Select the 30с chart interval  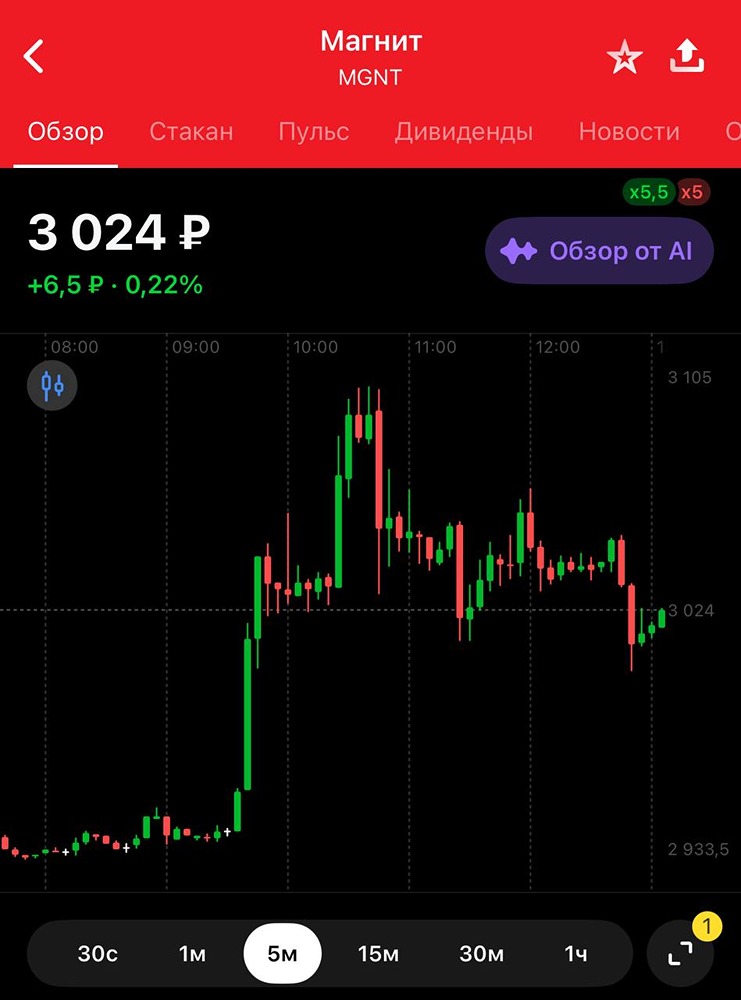(97, 954)
